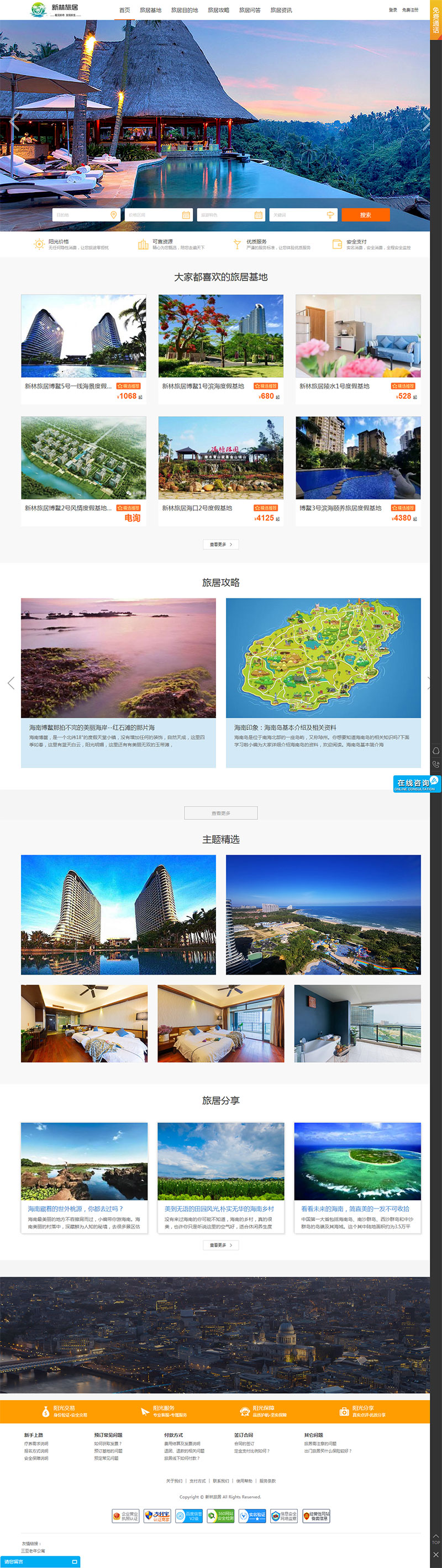The image size is (442, 1568).
Task: Open the 联系我们 footer link
Action: coord(220,1480)
